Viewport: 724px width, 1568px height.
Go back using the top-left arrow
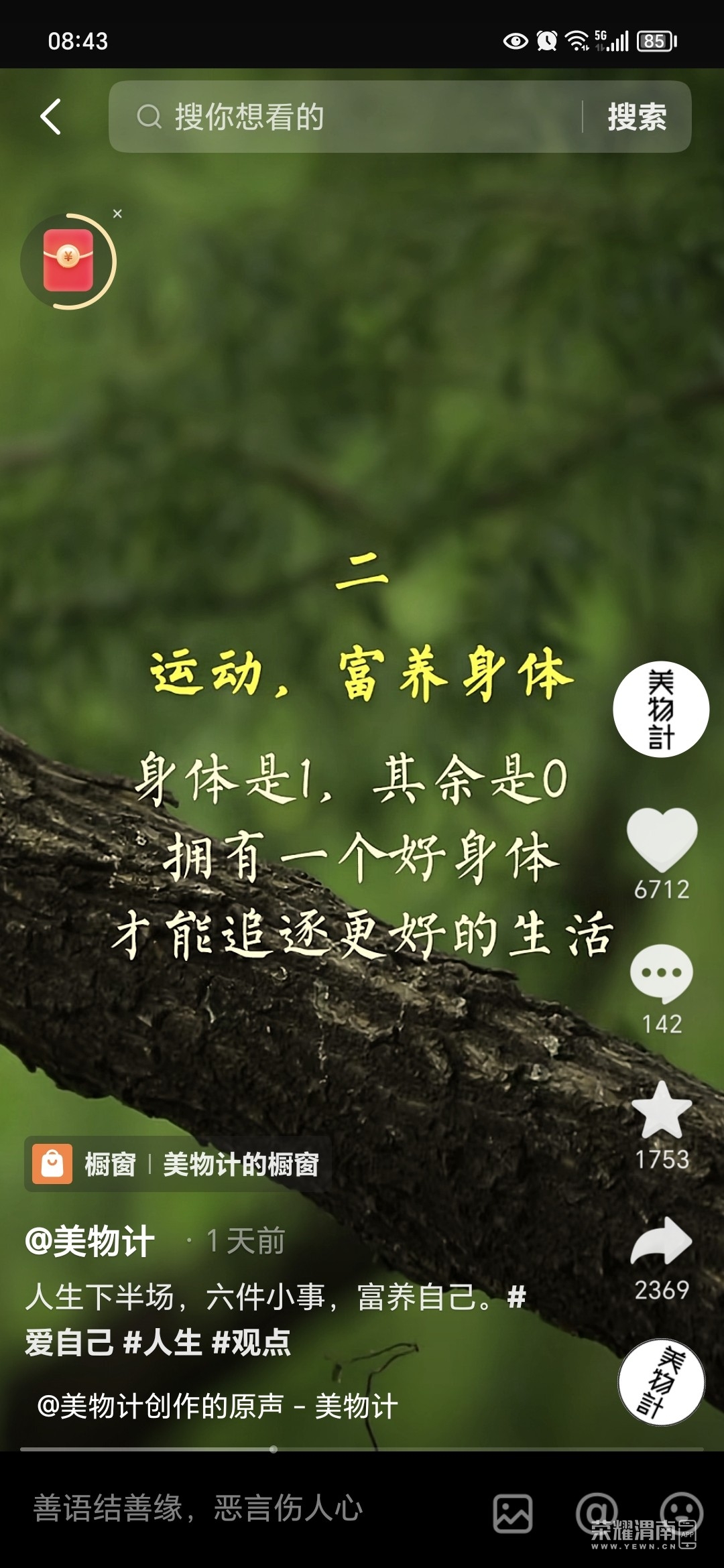click(x=51, y=117)
